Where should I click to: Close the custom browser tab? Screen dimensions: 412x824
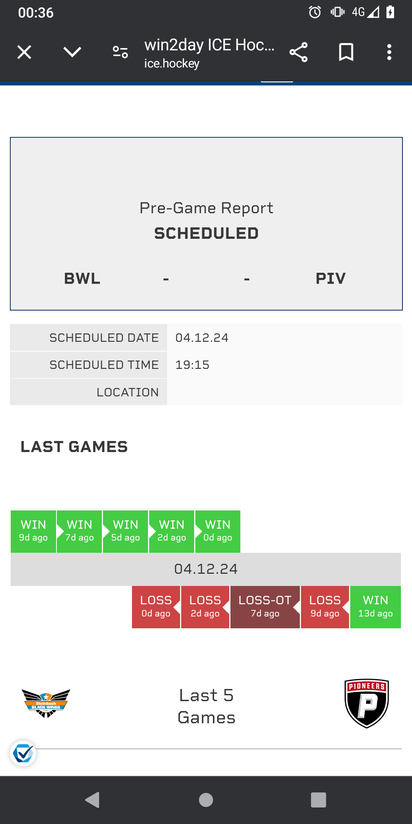(x=24, y=52)
